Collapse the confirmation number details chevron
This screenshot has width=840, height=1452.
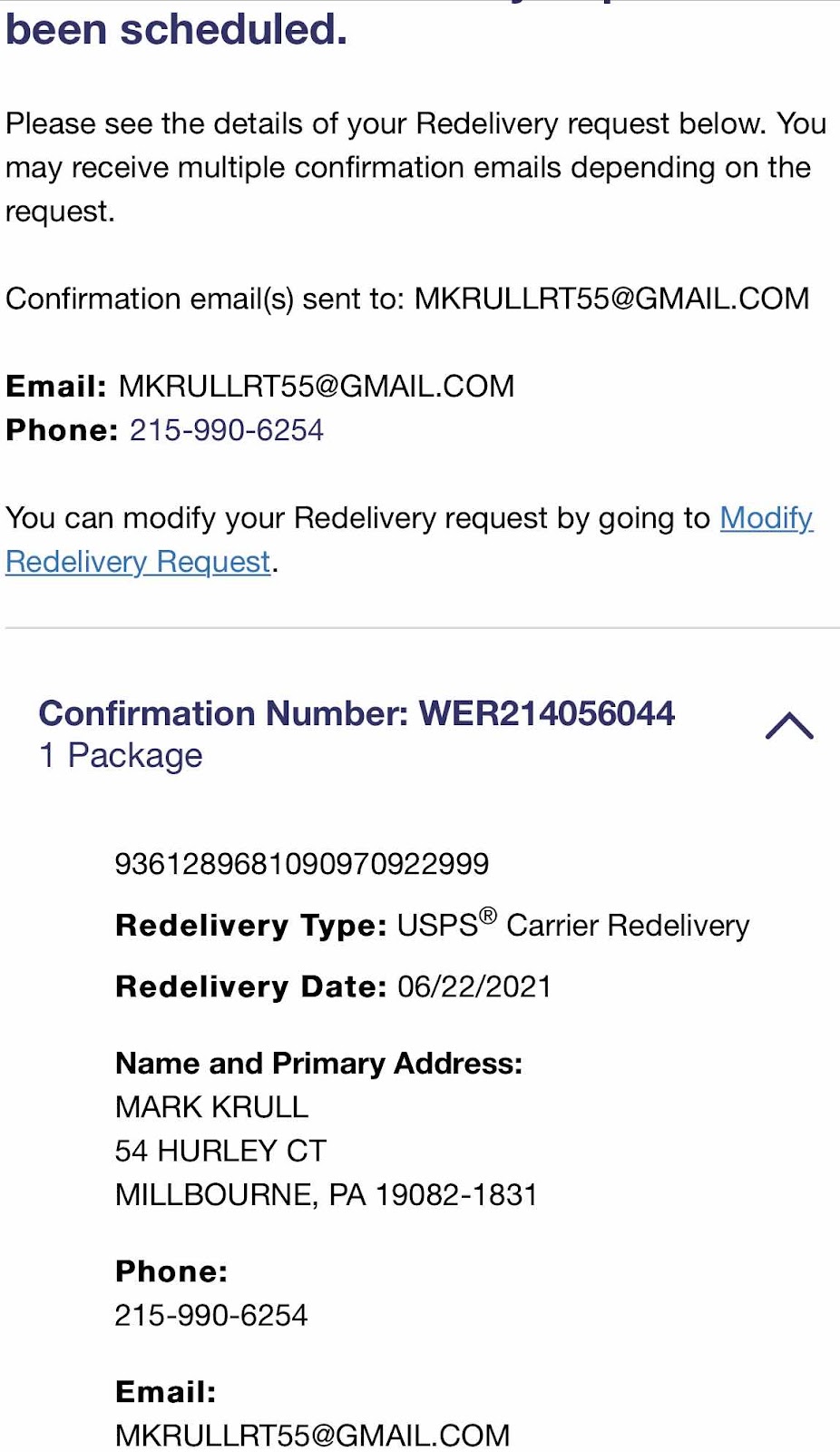(x=789, y=726)
